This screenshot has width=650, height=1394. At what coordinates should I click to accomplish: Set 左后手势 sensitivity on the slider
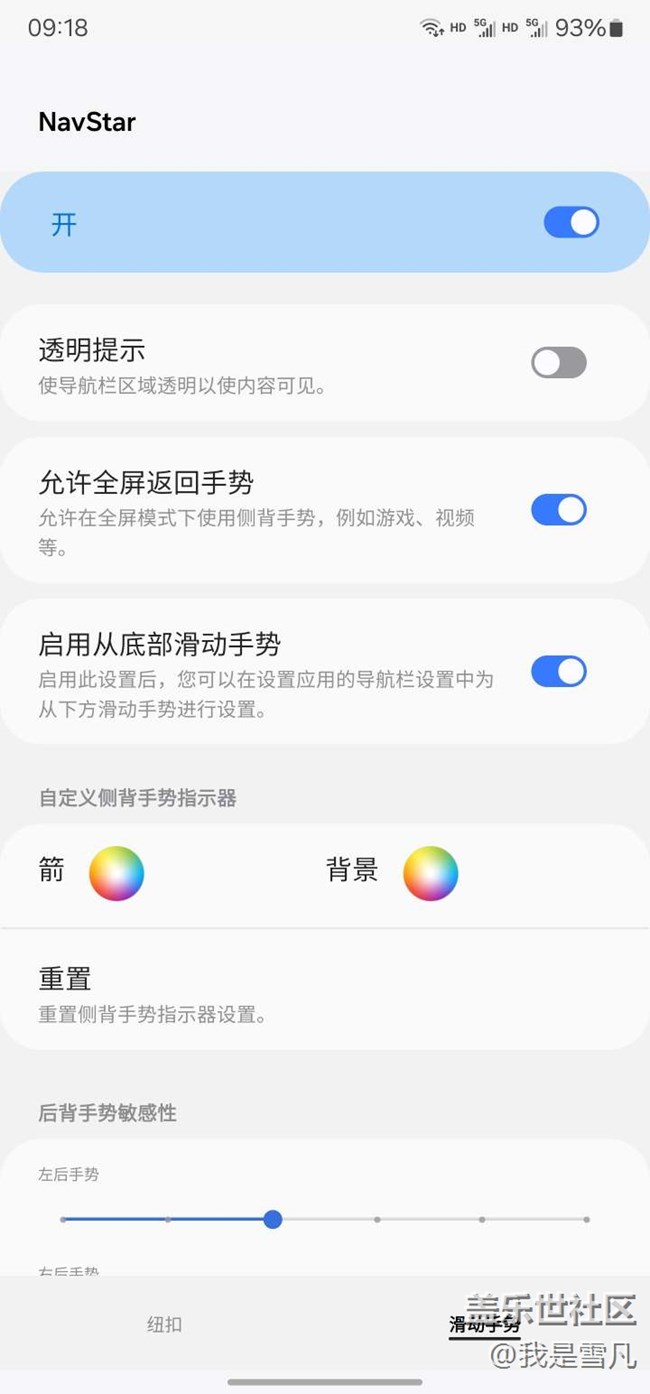tap(273, 1219)
